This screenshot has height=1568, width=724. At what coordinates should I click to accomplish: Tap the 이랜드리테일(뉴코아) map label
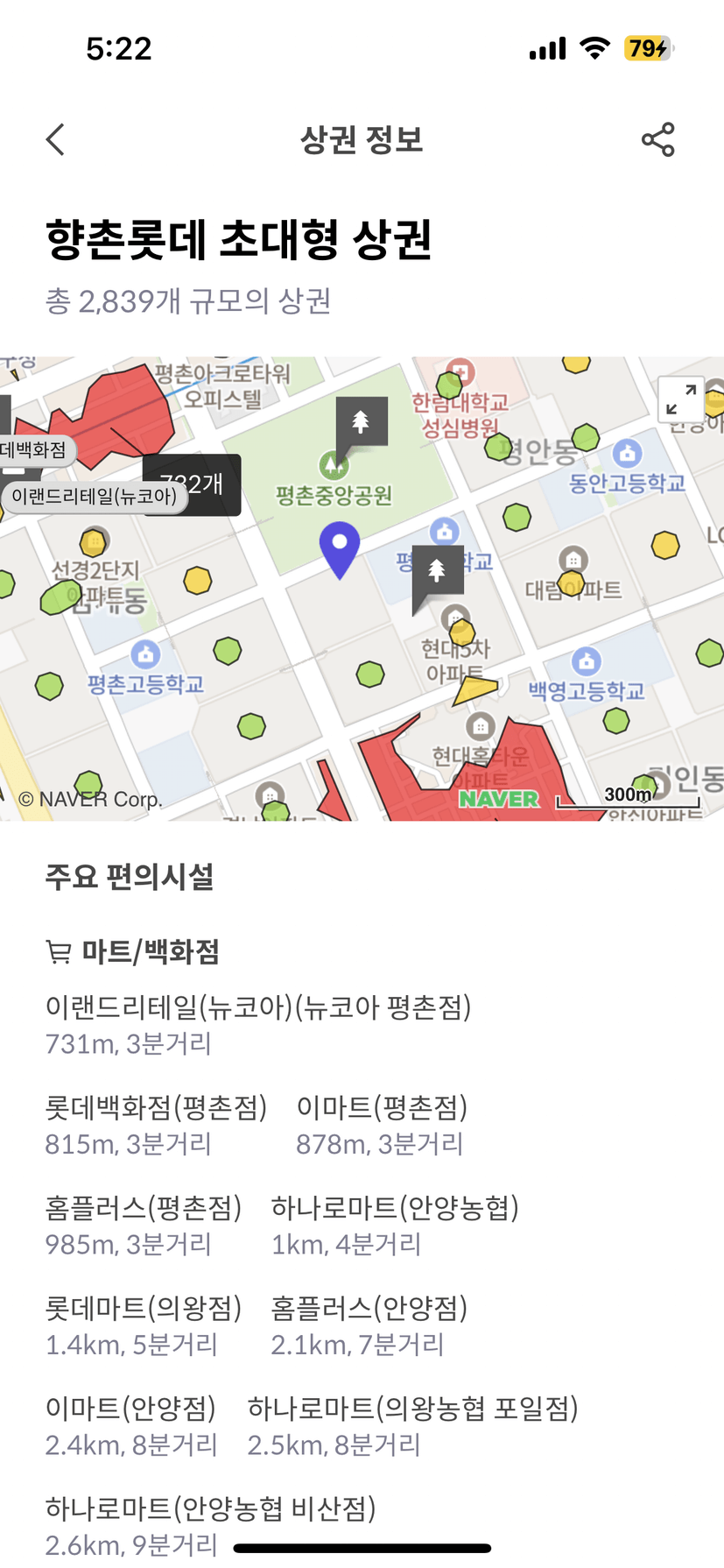coord(95,497)
